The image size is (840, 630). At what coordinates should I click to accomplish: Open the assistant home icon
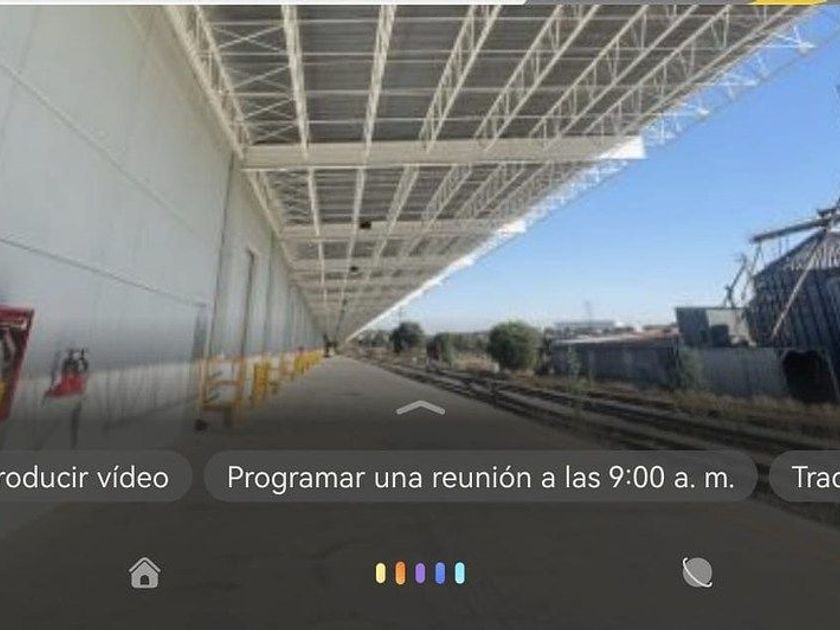coord(145,573)
